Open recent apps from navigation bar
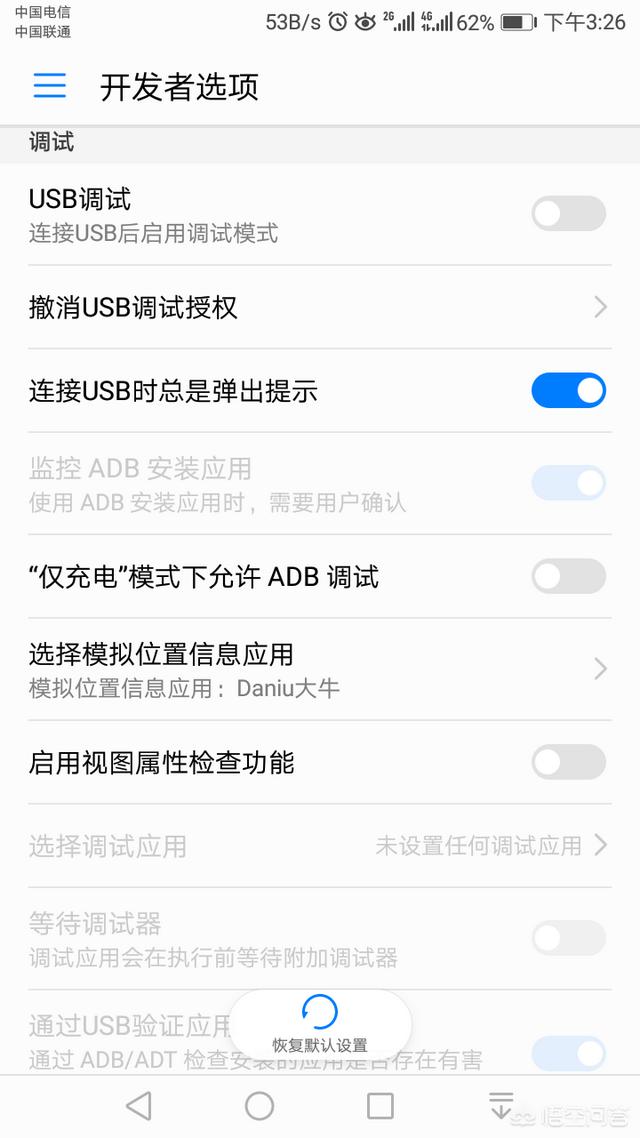 [380, 1106]
